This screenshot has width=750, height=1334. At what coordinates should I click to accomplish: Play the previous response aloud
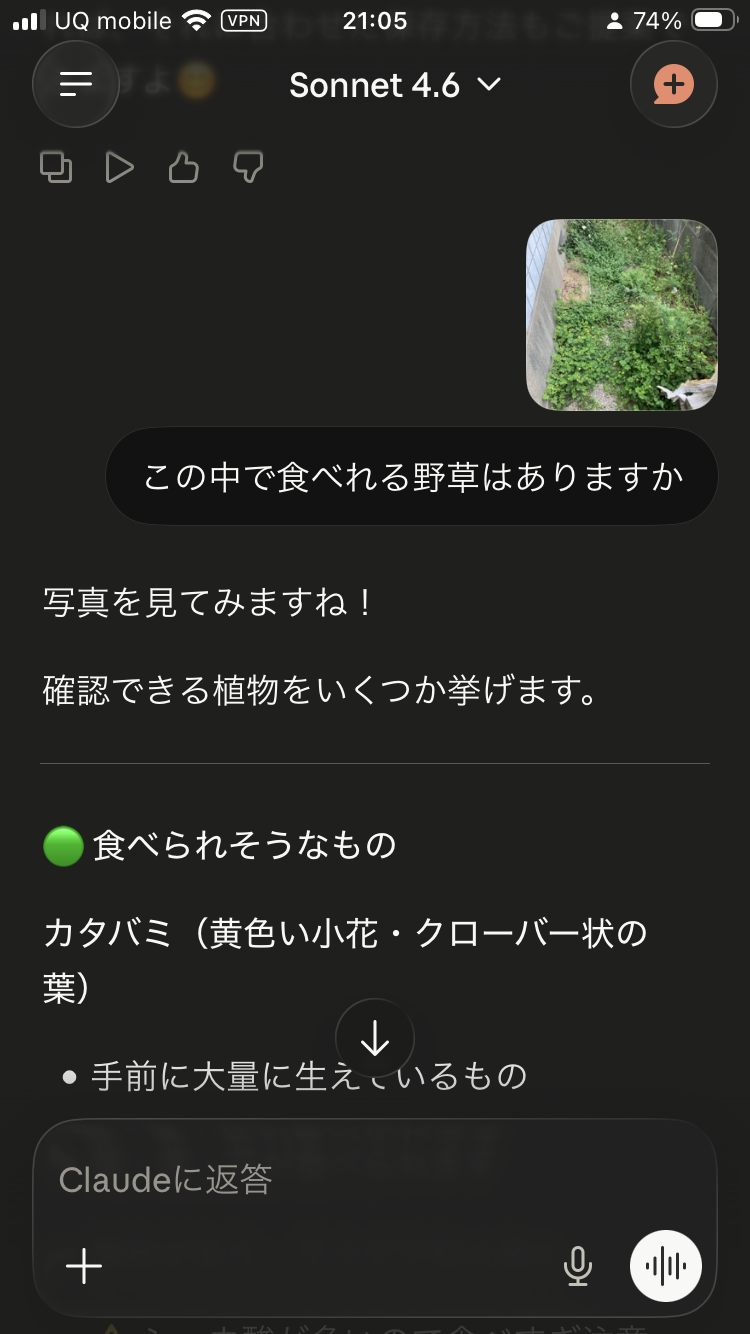[119, 167]
